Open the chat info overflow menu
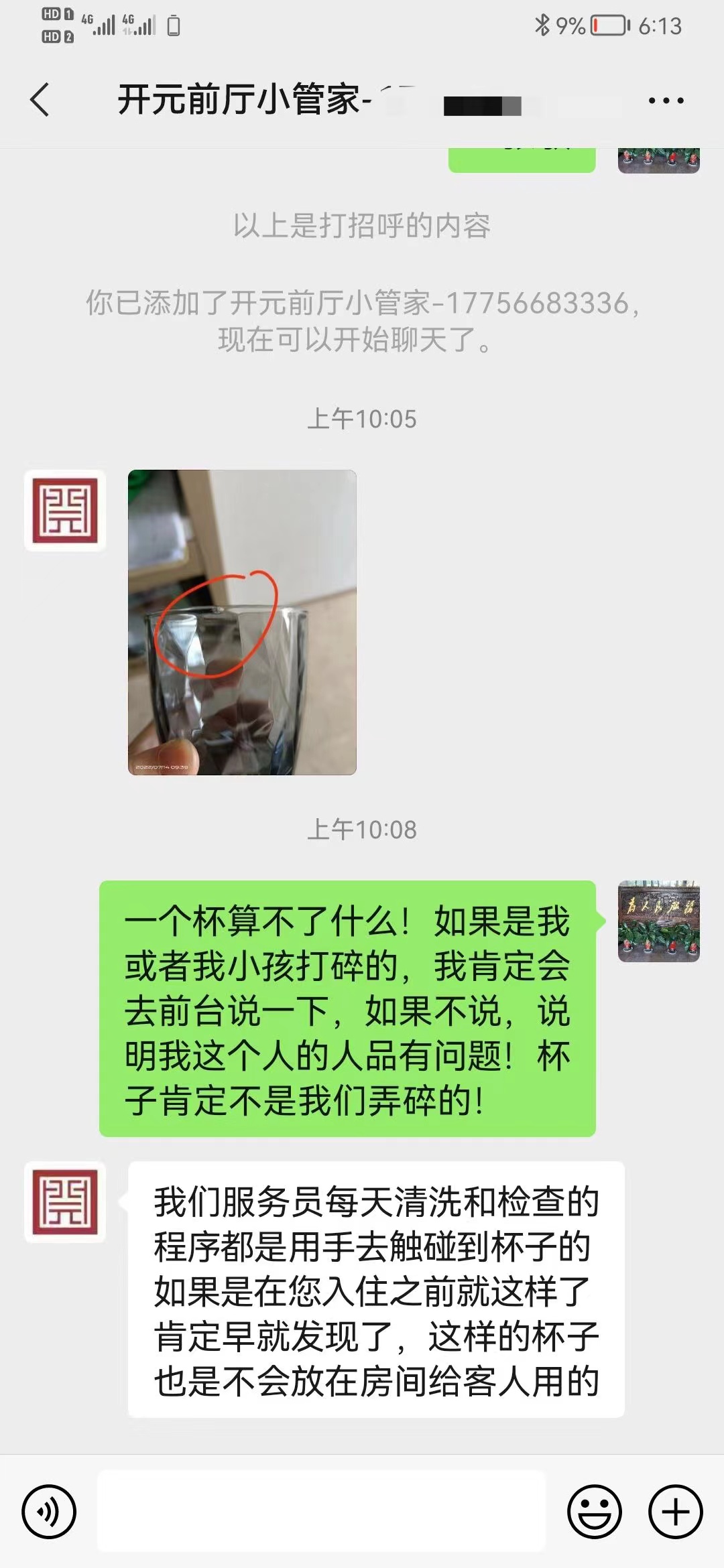Screen dimensions: 724x1568 click(x=666, y=101)
